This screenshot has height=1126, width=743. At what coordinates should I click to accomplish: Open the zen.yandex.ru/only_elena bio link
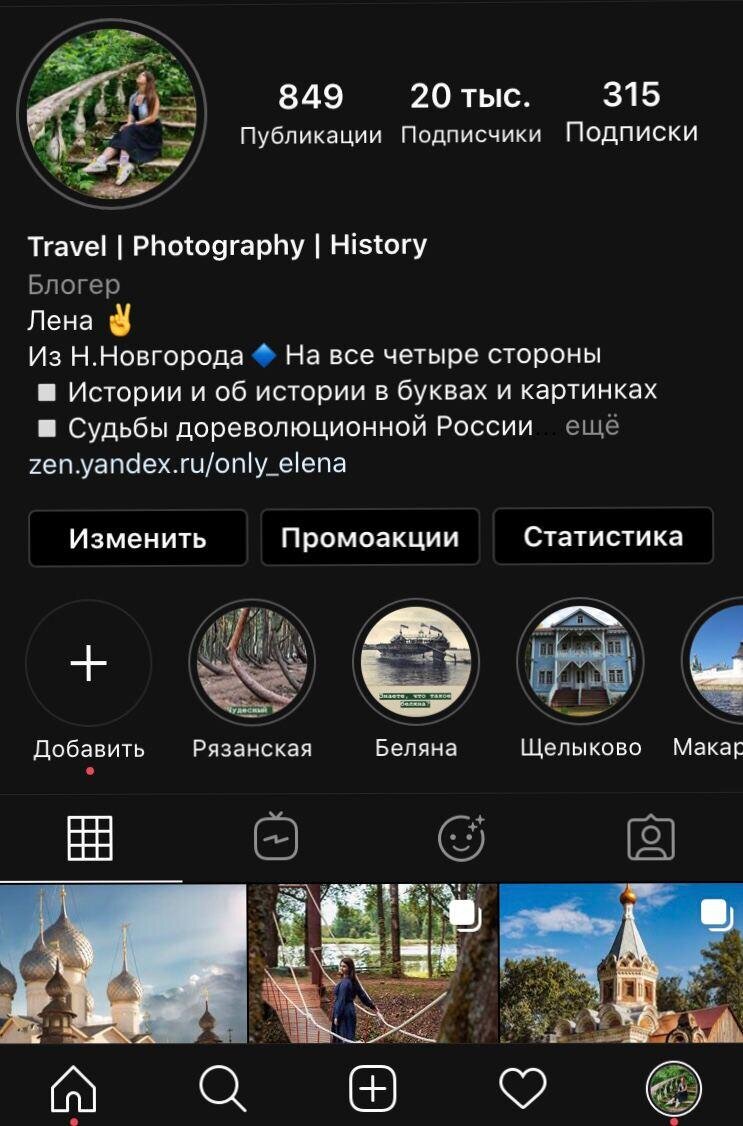coord(185,463)
